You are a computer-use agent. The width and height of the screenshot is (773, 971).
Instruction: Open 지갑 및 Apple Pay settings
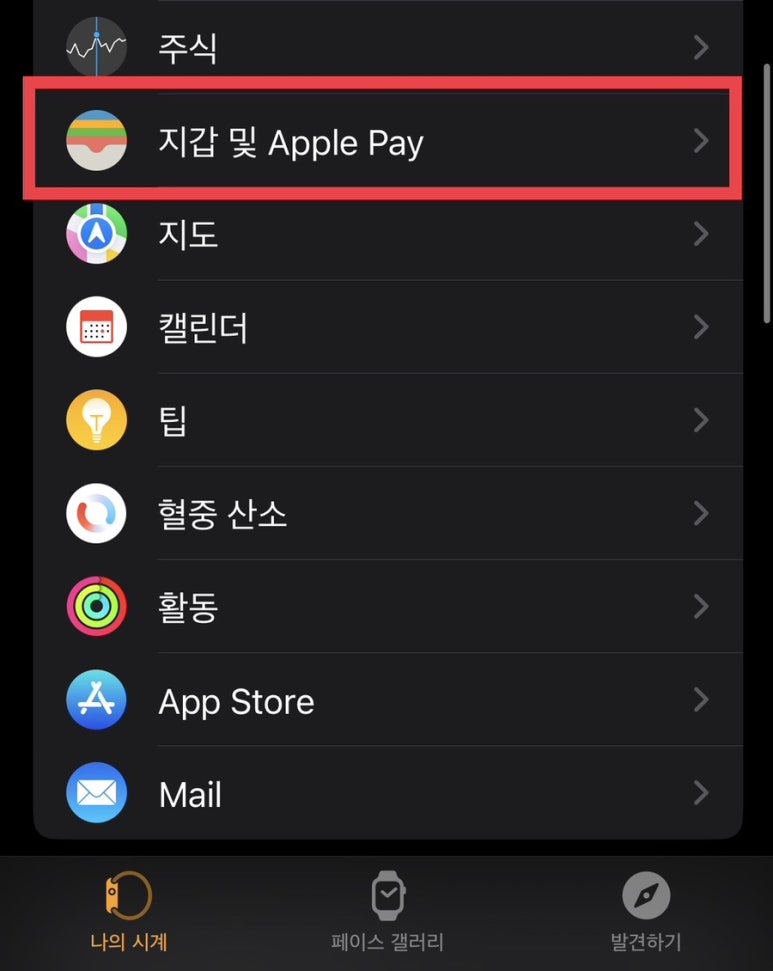click(388, 141)
